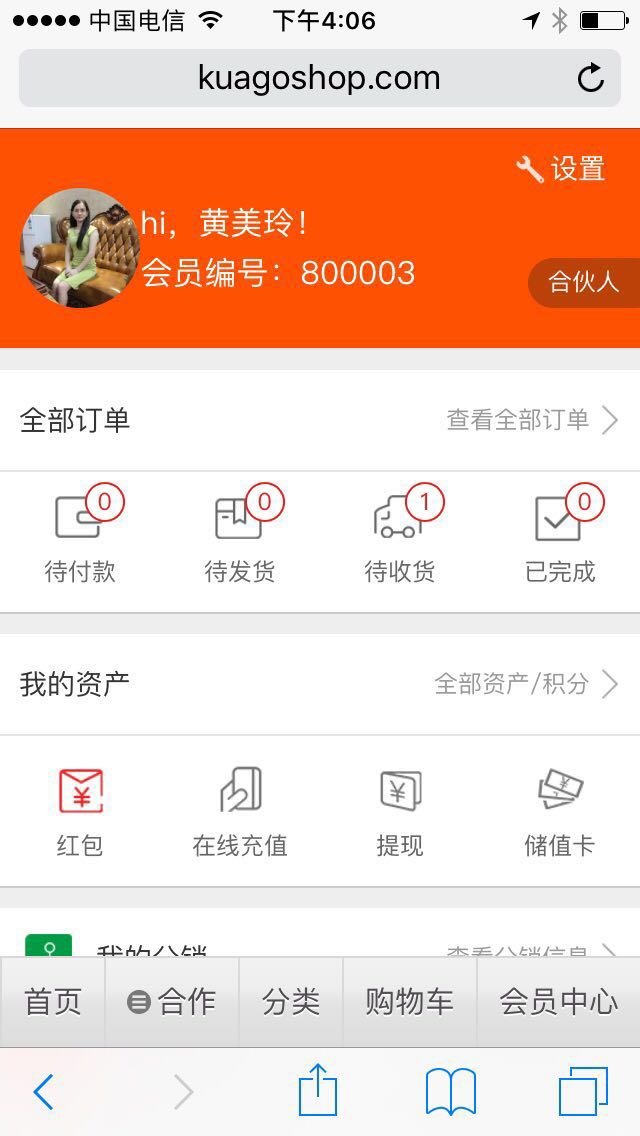Switch to 分类 categories tab

point(291,1002)
